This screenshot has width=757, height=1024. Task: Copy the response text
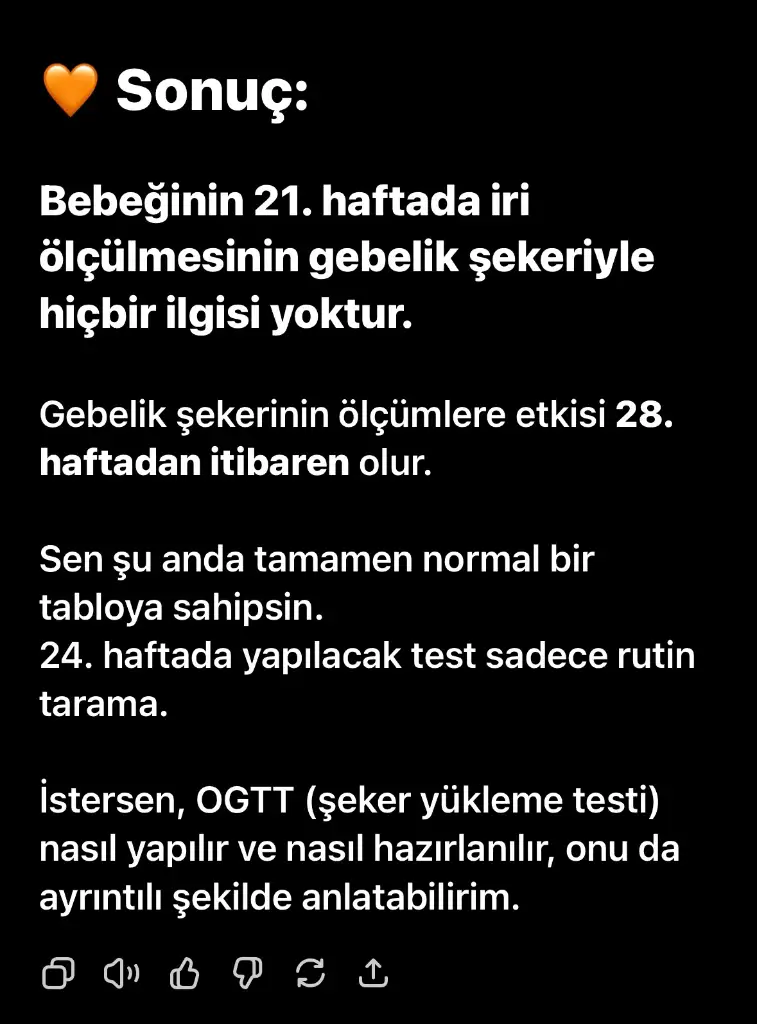pyautogui.click(x=58, y=971)
